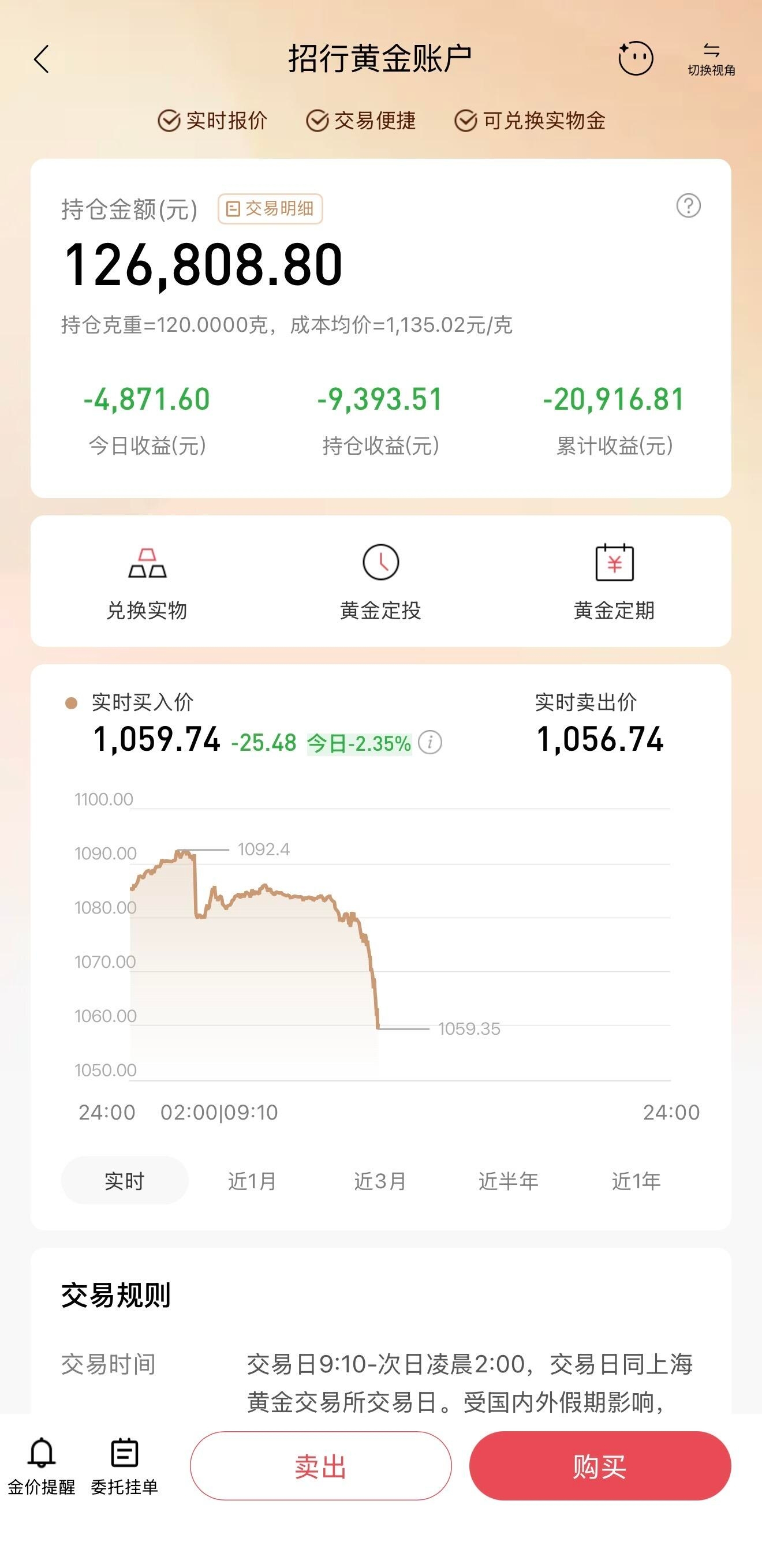Screen dimensions: 762x1568
Task: Open 交易明细 transaction details
Action: coord(270,209)
